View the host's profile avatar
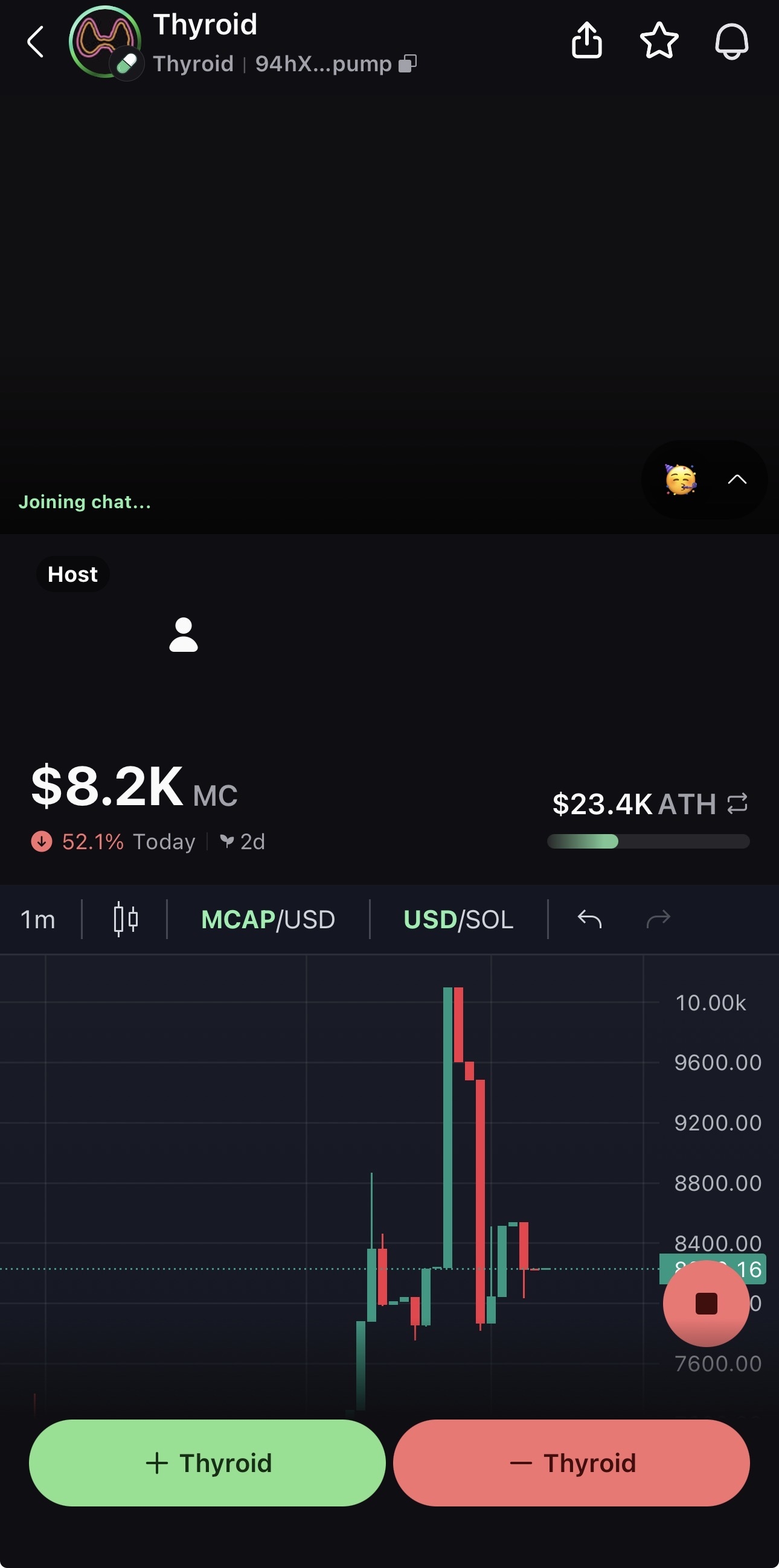 point(184,635)
